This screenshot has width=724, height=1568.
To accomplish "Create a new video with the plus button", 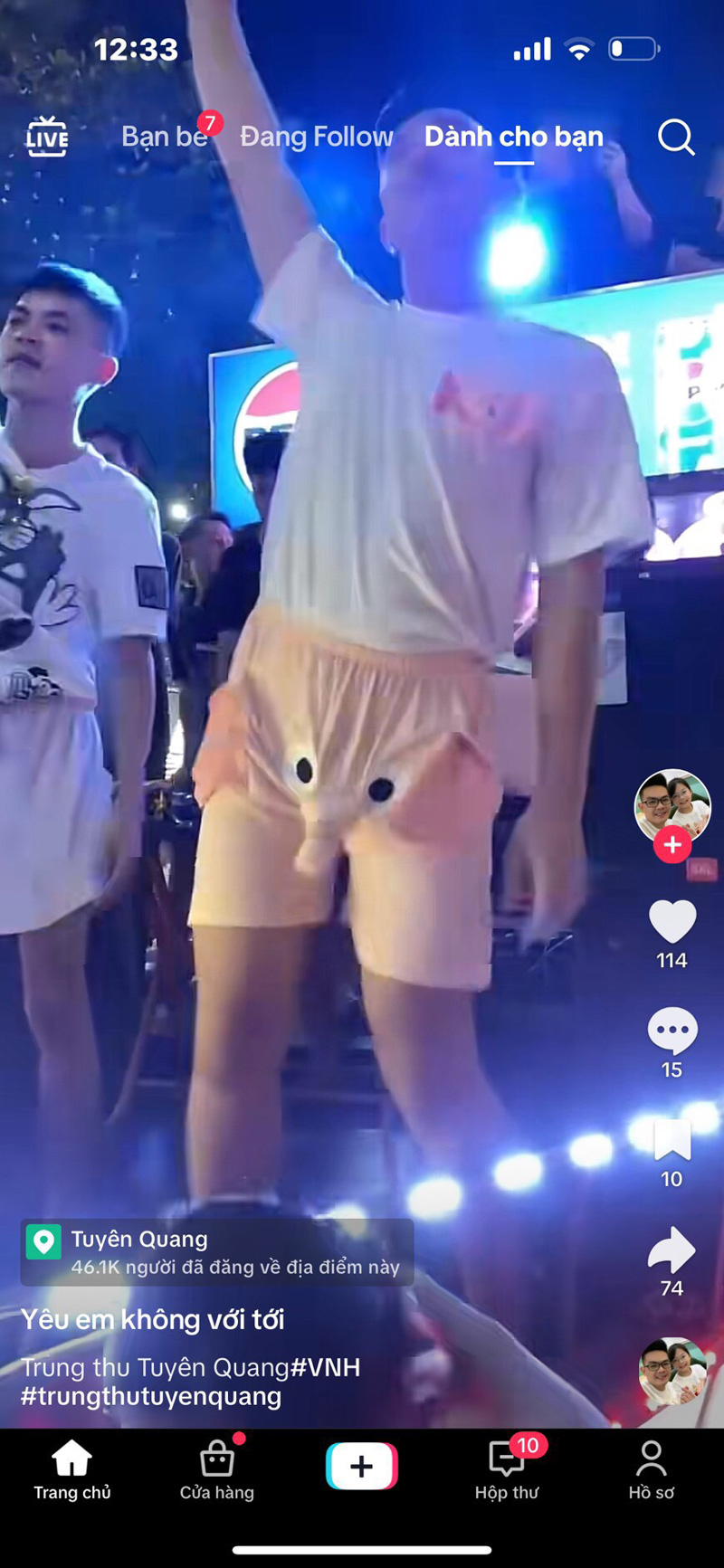I will point(362,1466).
